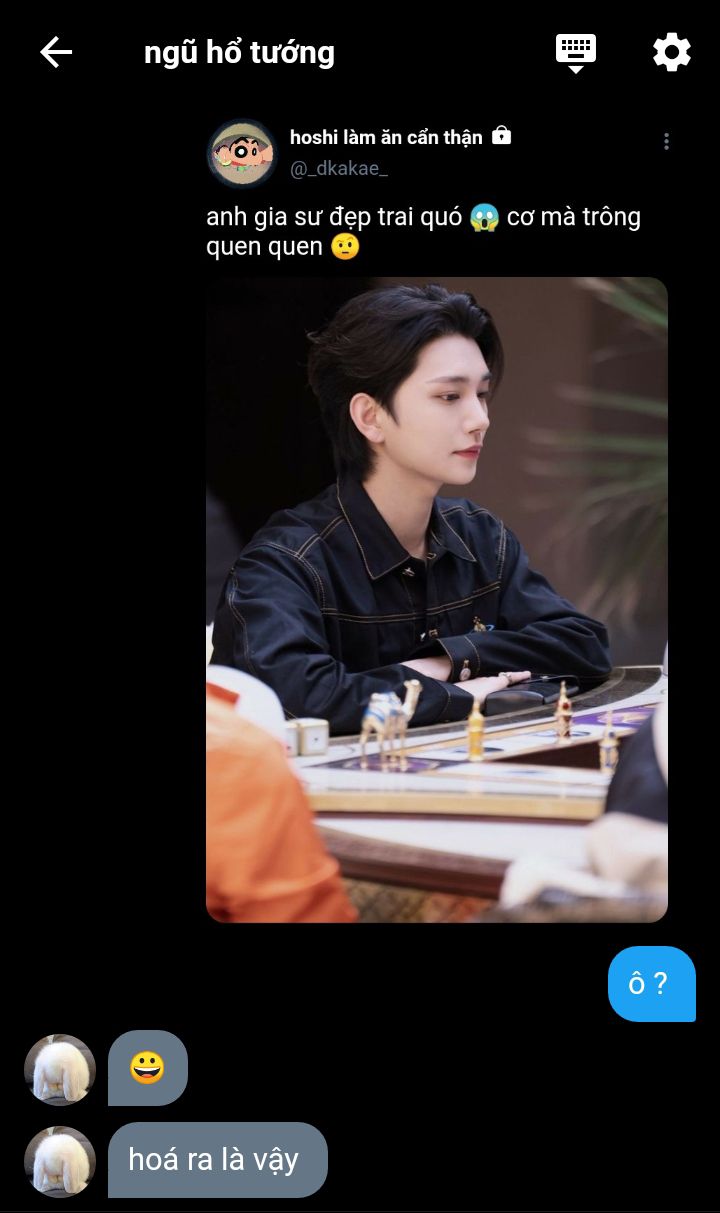The width and height of the screenshot is (720, 1213).
Task: Open the shared tweet's photo
Action: [x=437, y=600]
